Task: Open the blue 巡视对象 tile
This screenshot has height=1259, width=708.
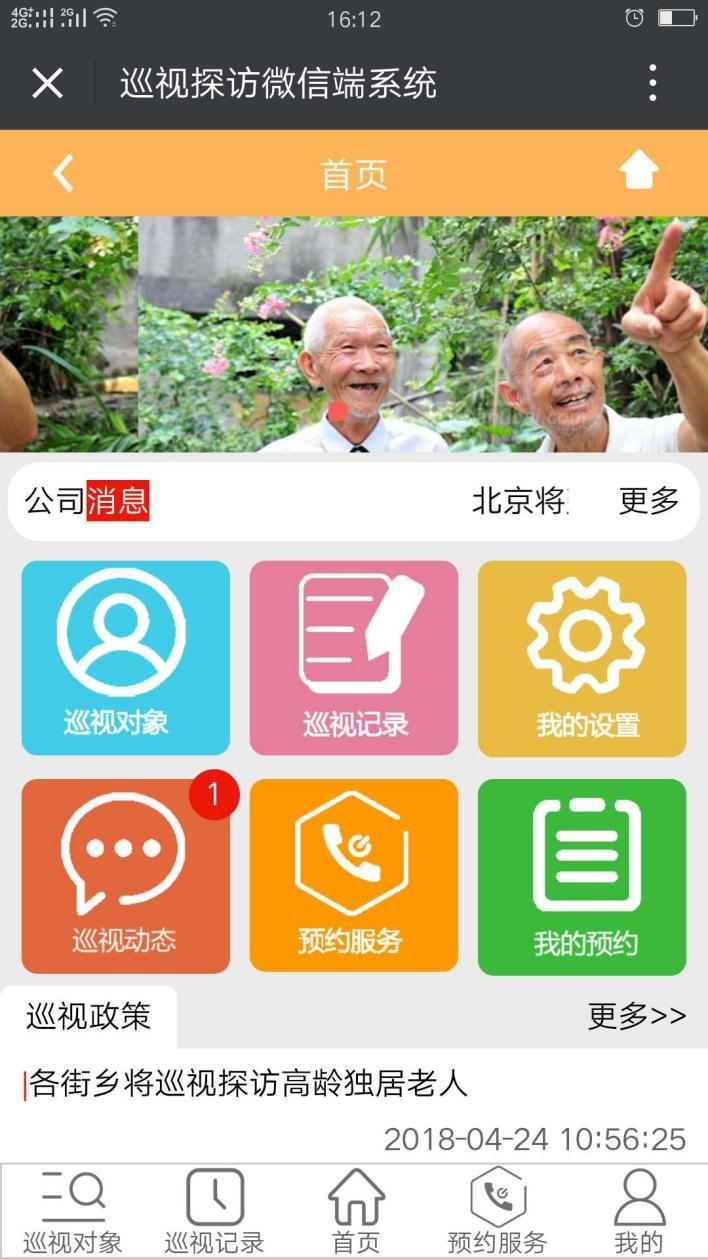Action: [126, 657]
